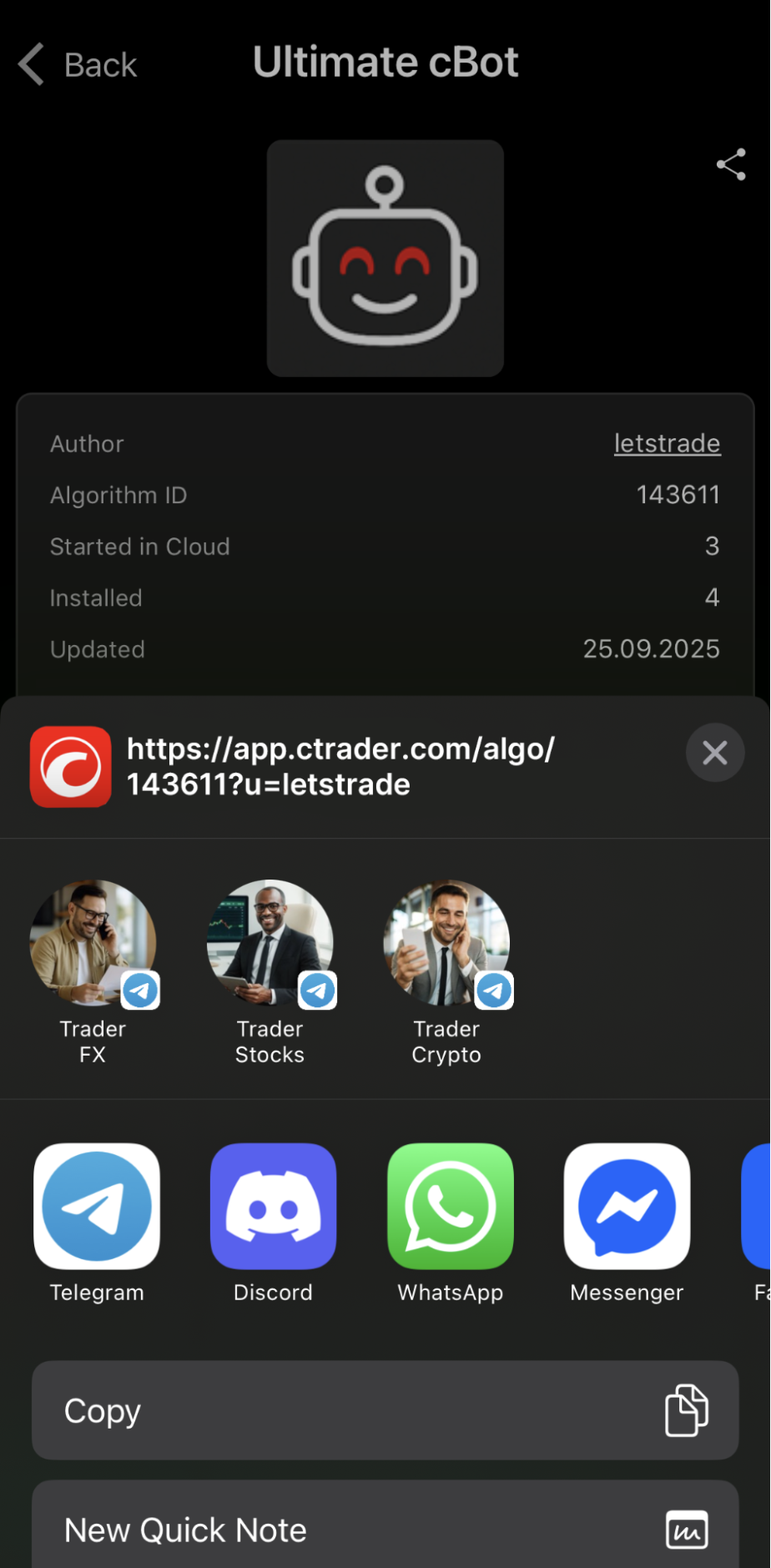Open author letstrade's profile link
Viewport: 771px width, 1568px height.
[667, 443]
